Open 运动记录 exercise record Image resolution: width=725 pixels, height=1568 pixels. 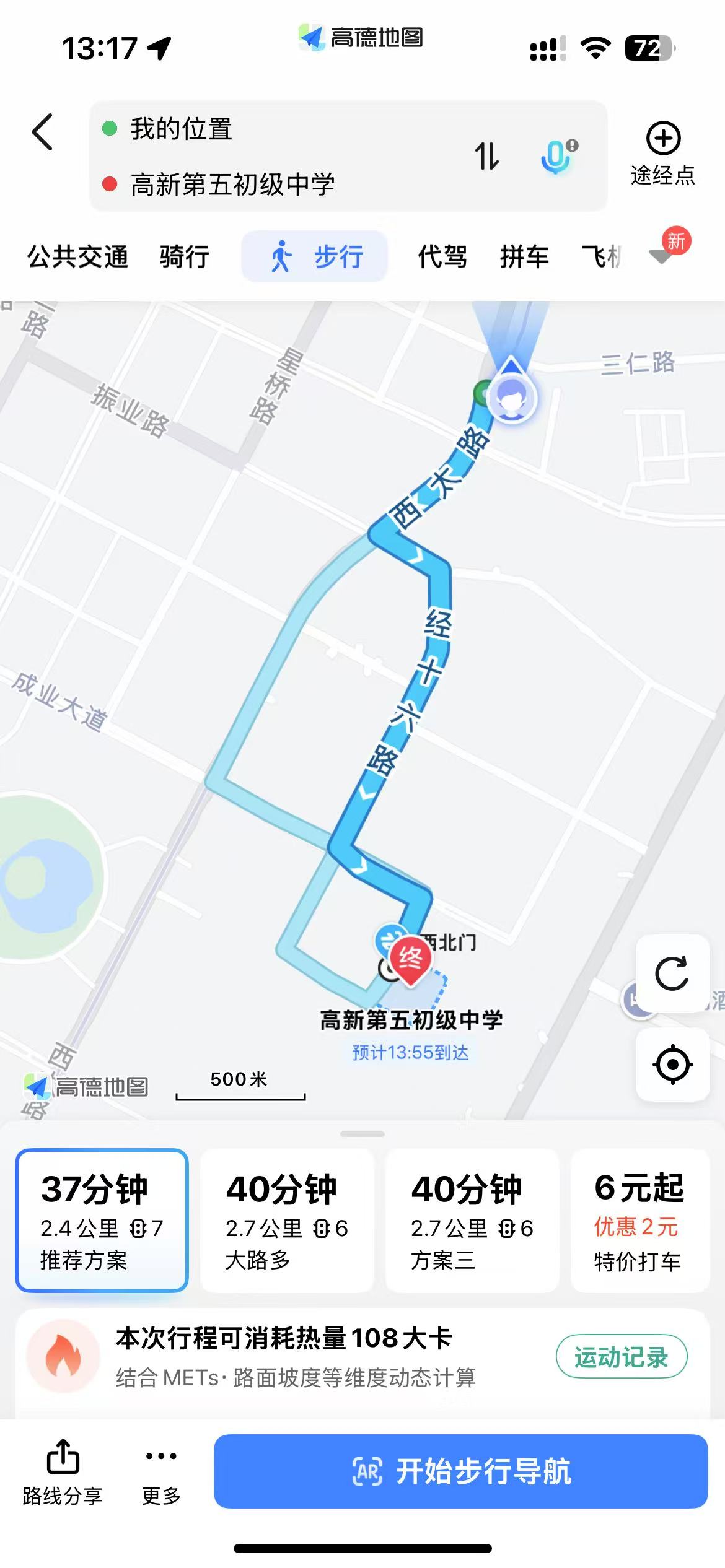[621, 1357]
